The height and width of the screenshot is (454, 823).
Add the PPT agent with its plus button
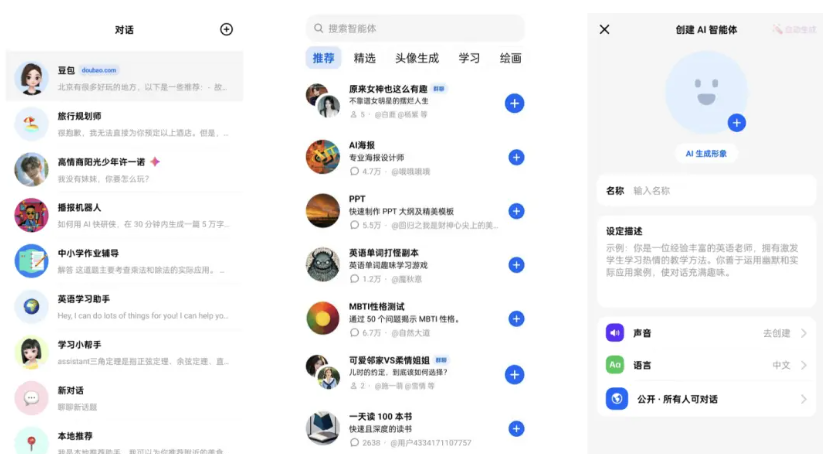[x=516, y=211]
